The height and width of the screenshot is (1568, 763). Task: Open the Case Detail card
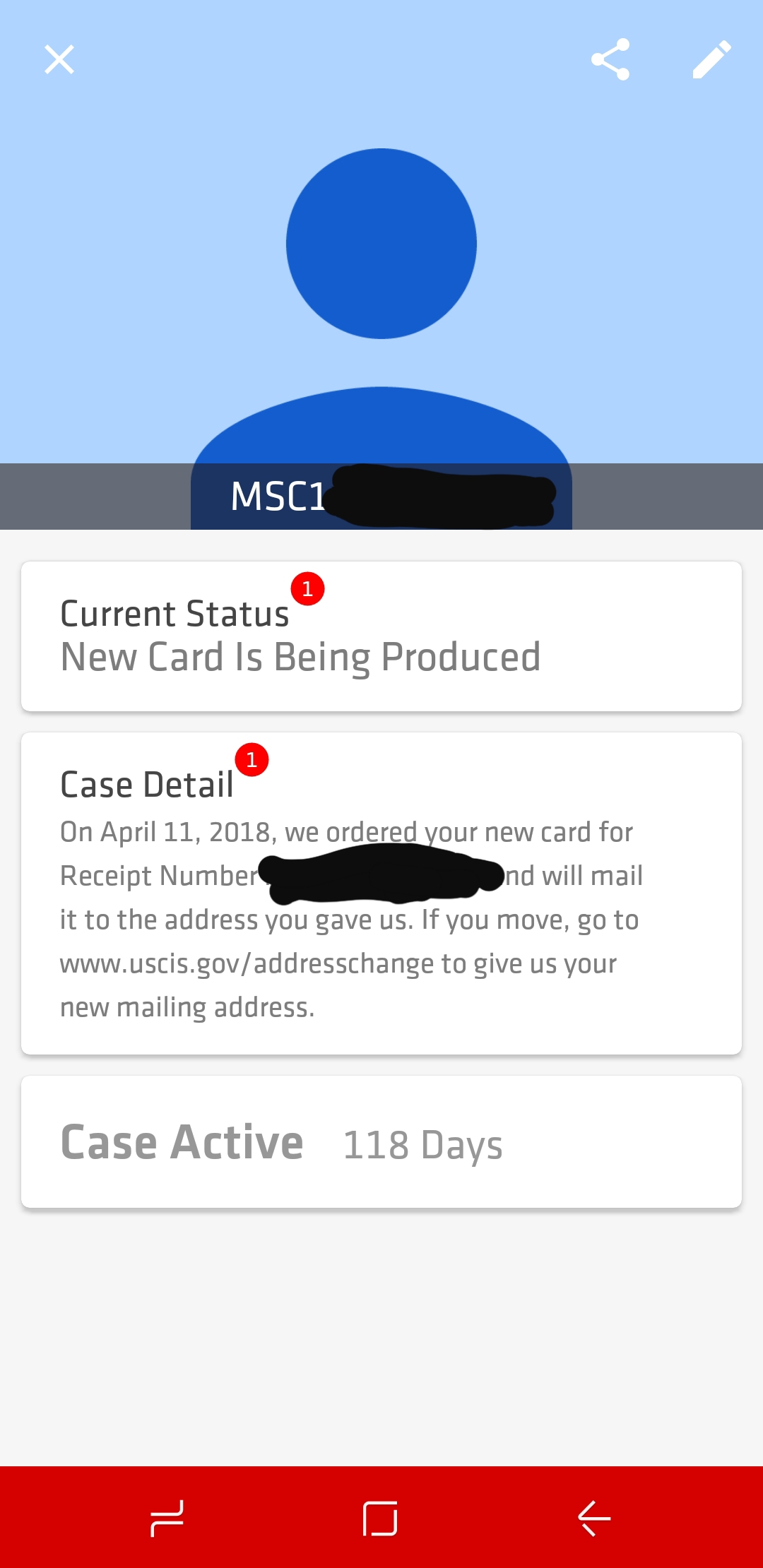point(381,893)
